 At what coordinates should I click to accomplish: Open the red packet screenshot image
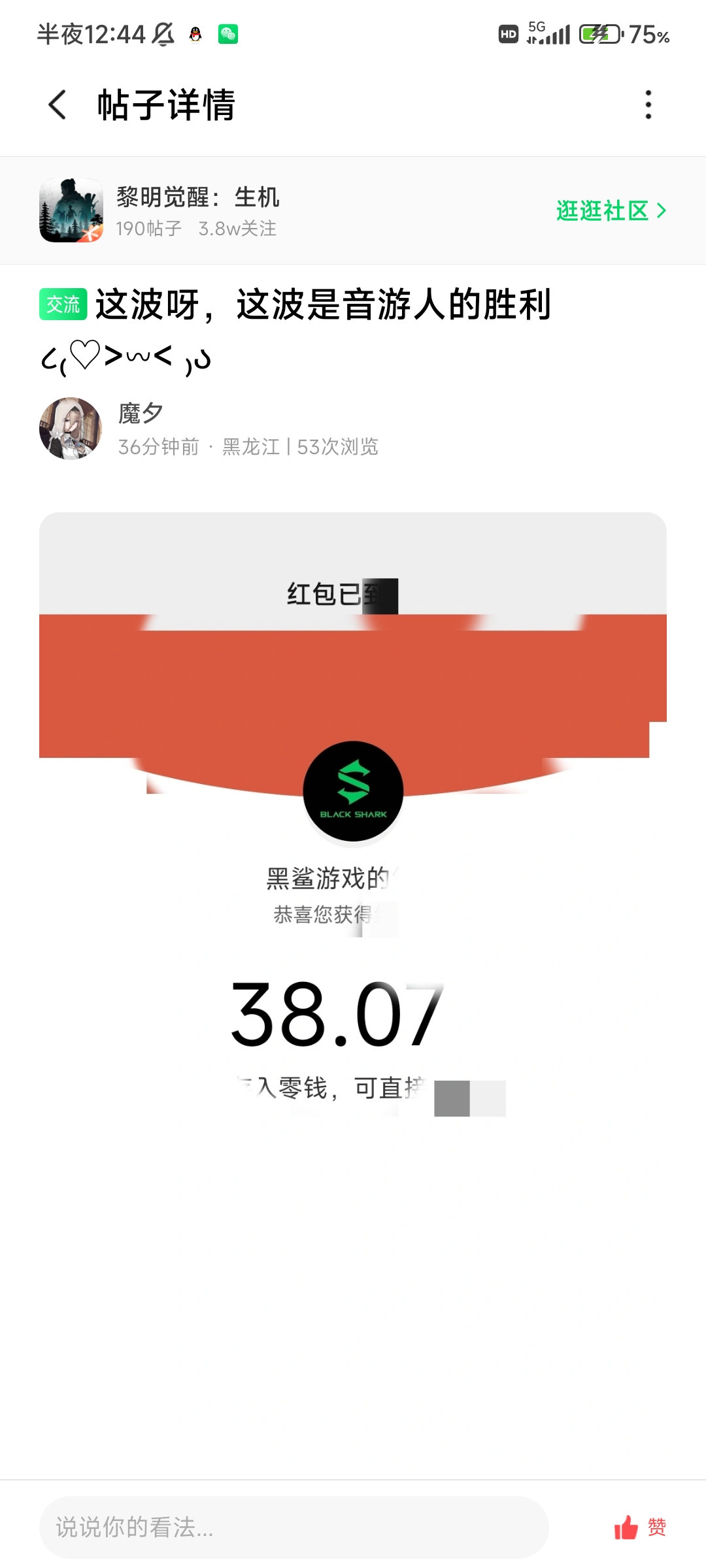point(353,817)
